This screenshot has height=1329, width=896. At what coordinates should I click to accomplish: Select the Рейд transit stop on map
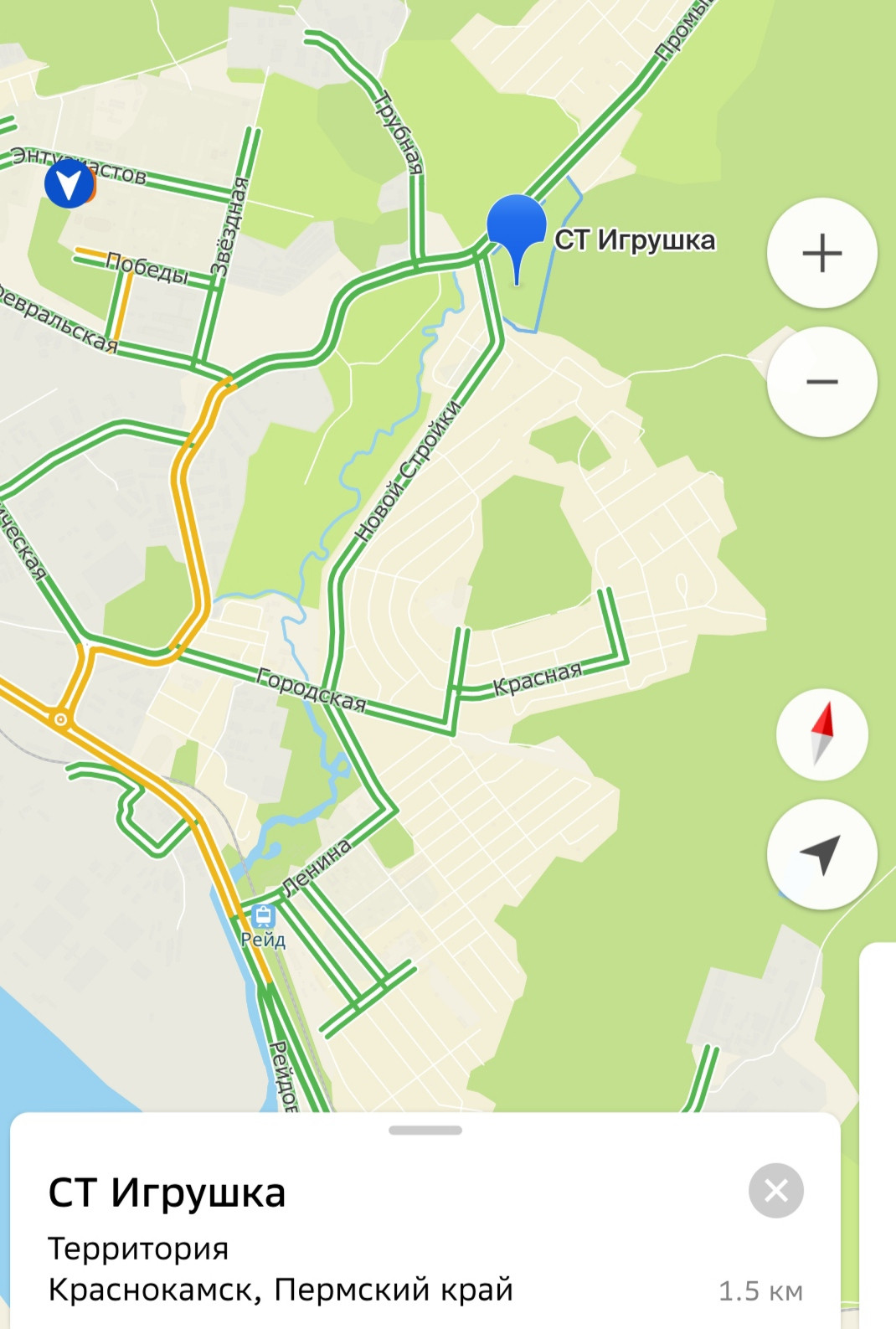point(263,916)
